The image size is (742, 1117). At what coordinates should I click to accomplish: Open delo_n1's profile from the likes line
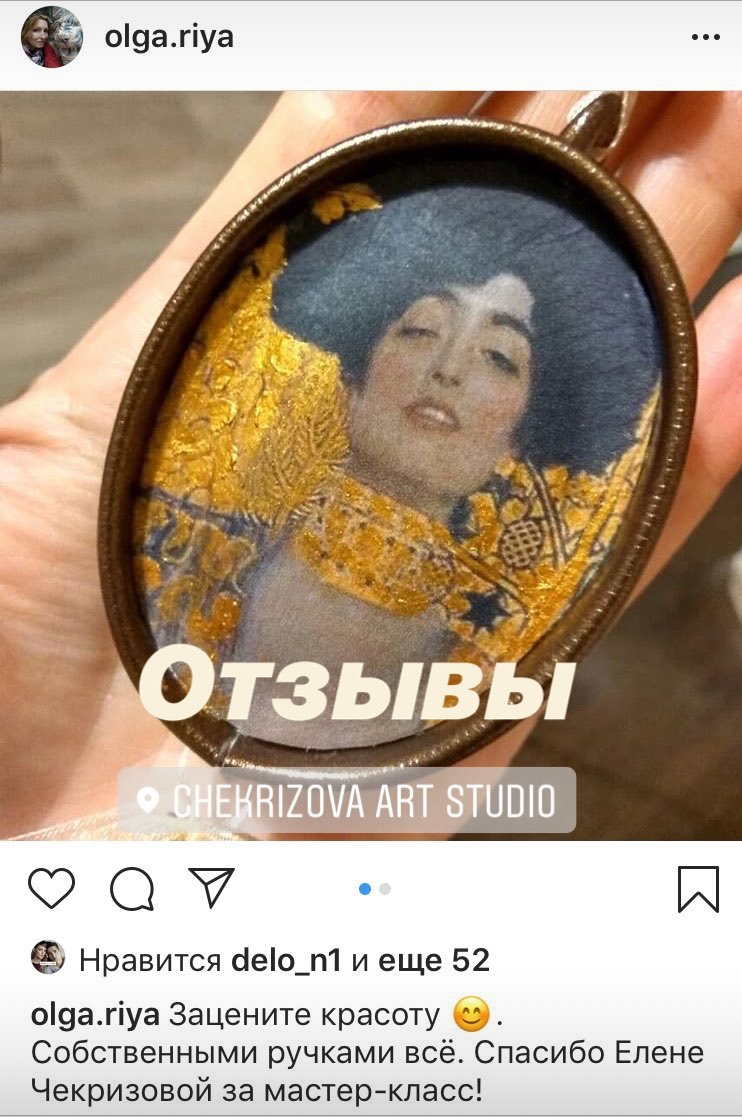(x=286, y=961)
